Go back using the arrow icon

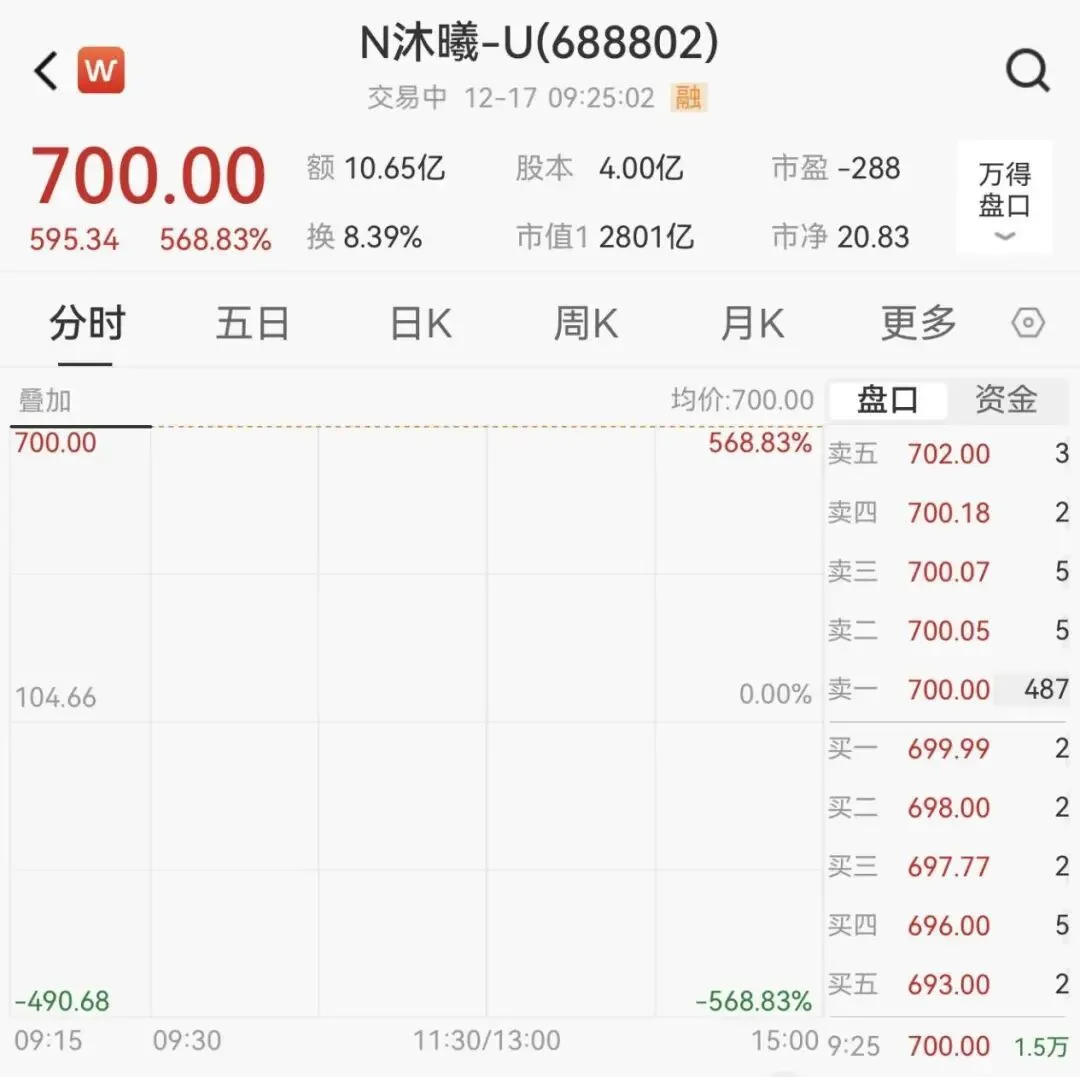46,73
